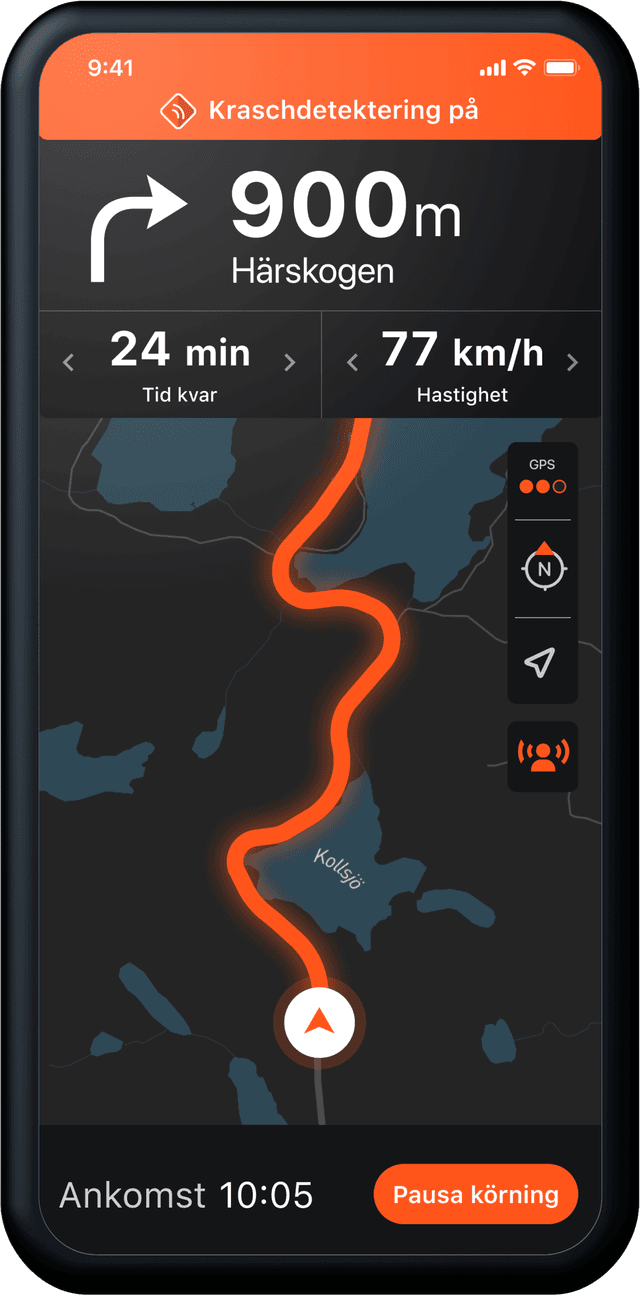
Task: Show previous stat before Tid kvar
Action: pyautogui.click(x=69, y=362)
